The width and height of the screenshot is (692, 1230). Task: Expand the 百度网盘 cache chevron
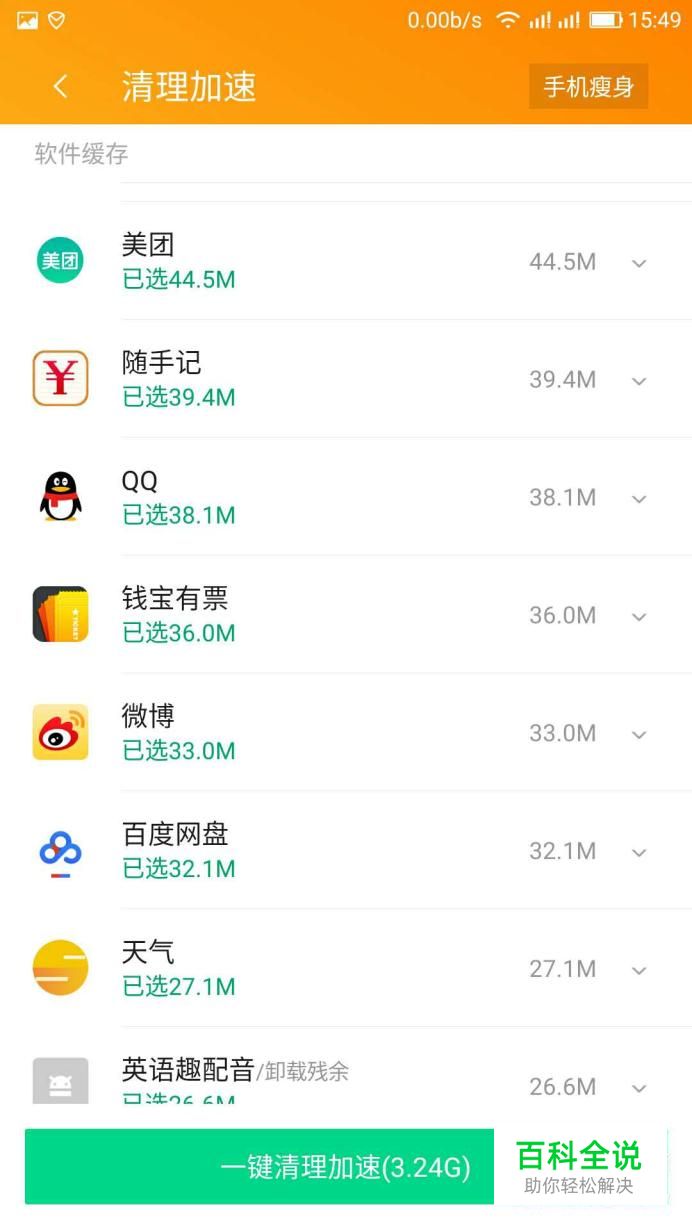click(639, 853)
